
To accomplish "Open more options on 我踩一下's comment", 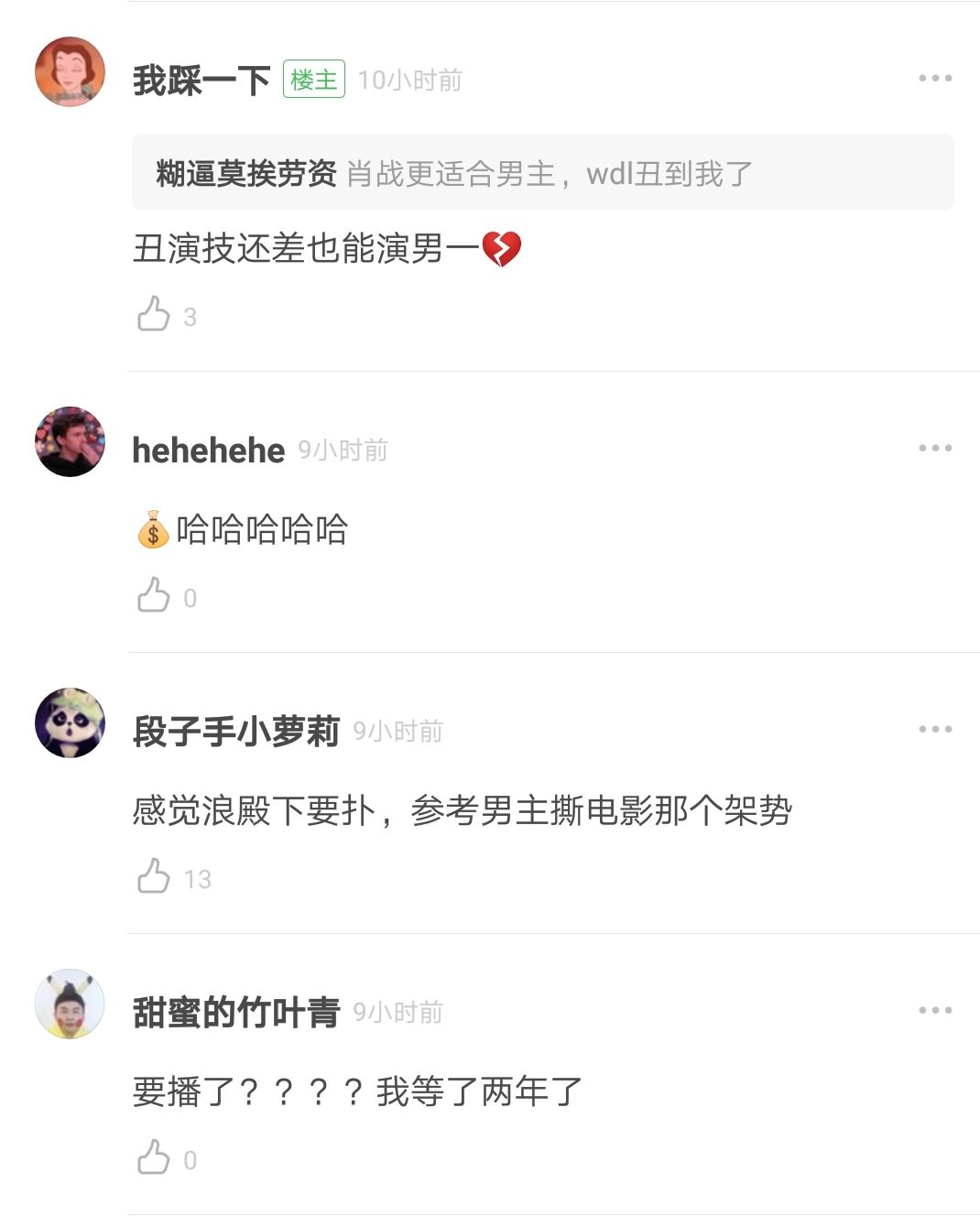I will (x=935, y=79).
